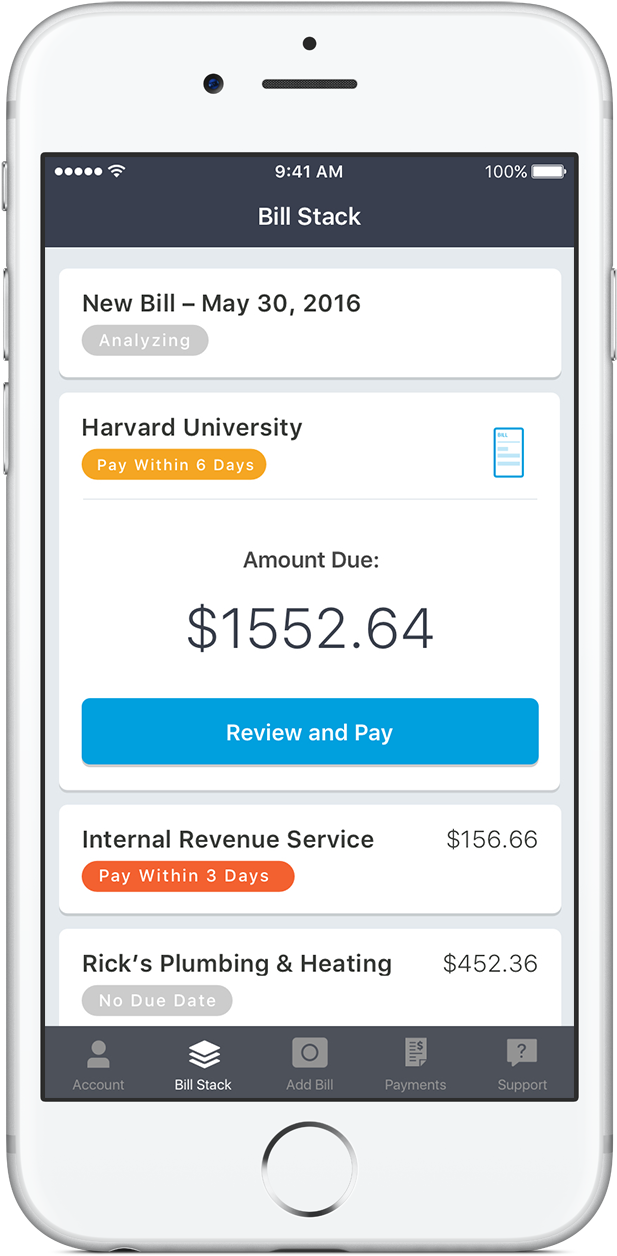This screenshot has height=1256, width=617.
Task: Open the Internal Revenue Service bill
Action: click(x=310, y=859)
